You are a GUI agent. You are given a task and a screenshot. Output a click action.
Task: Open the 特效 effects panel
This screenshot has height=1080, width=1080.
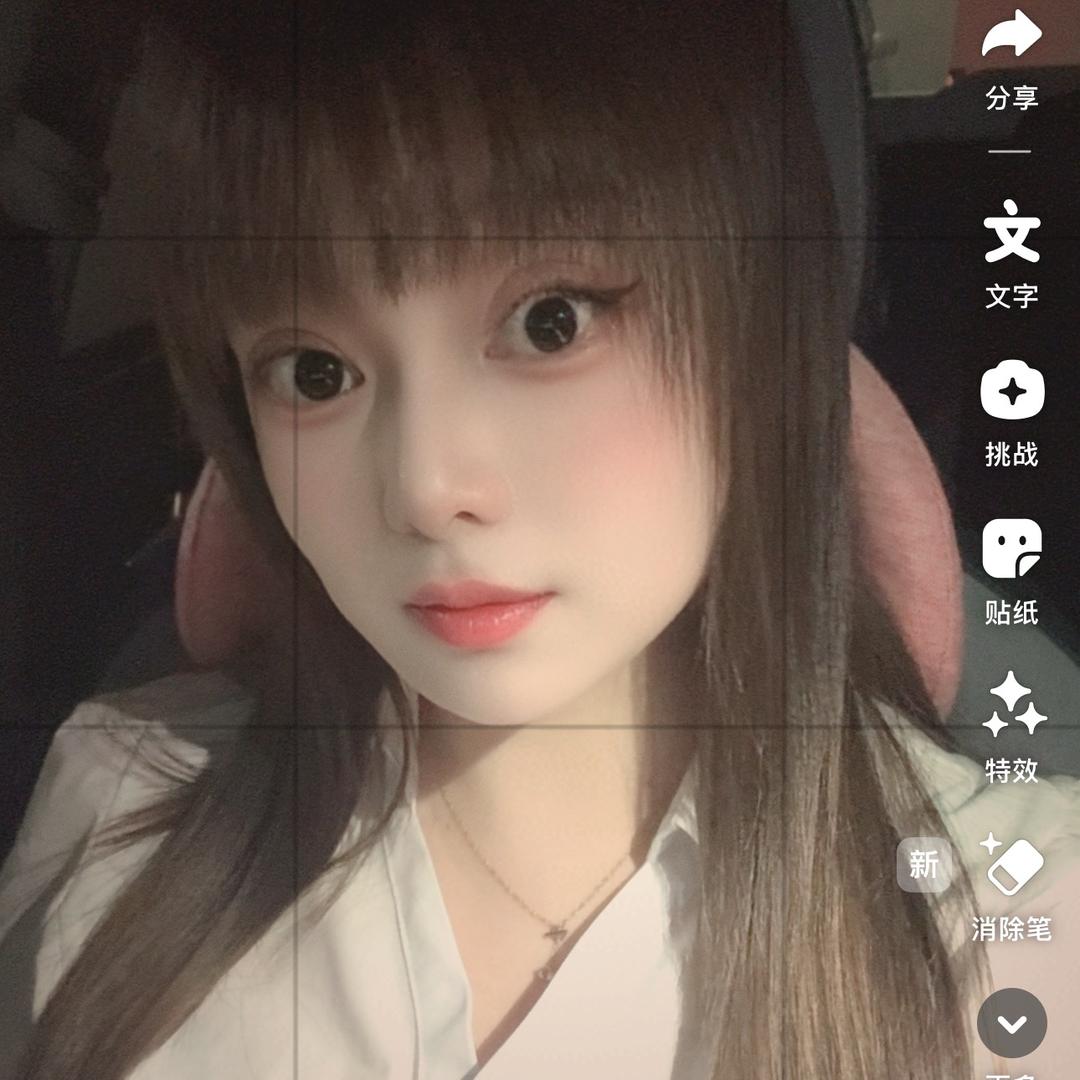[x=1012, y=705]
